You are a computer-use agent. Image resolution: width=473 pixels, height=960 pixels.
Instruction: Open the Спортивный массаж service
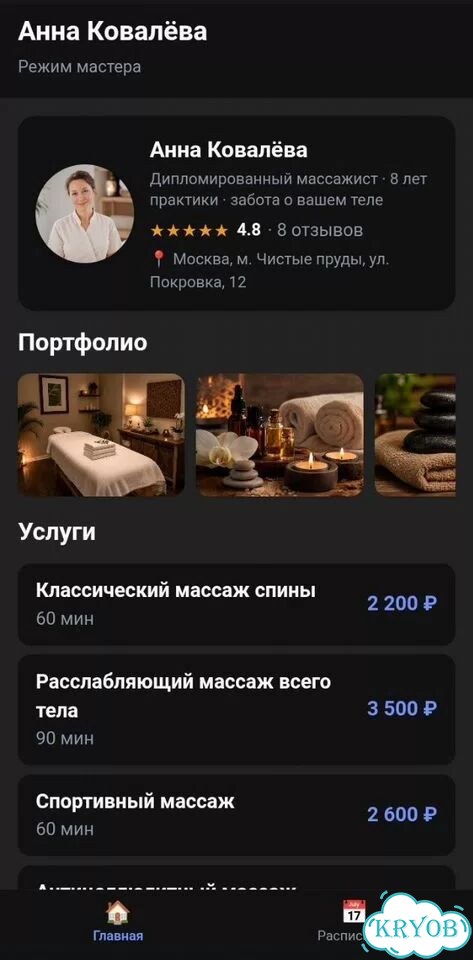[x=236, y=815]
